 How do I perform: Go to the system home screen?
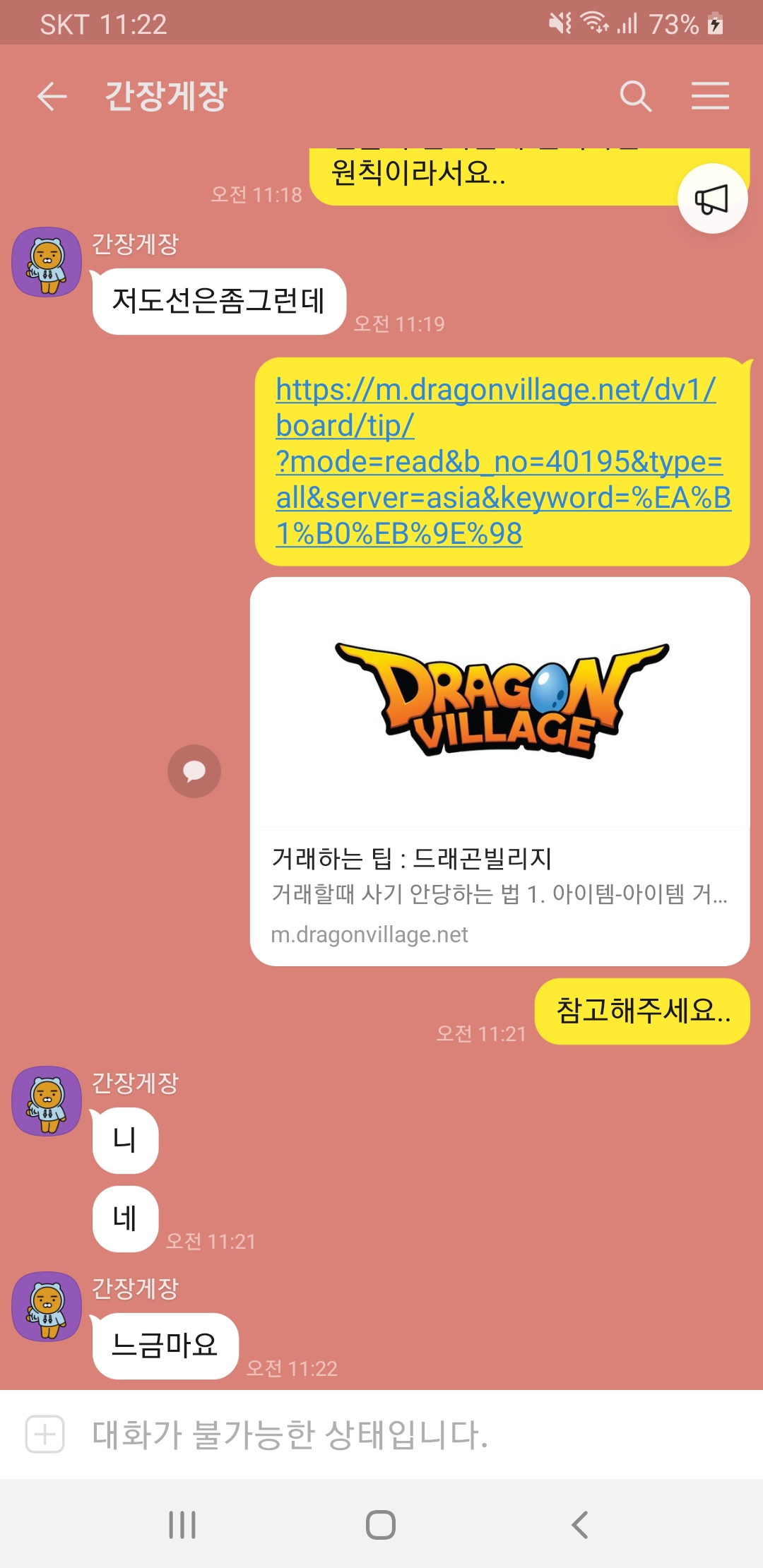tap(381, 1524)
